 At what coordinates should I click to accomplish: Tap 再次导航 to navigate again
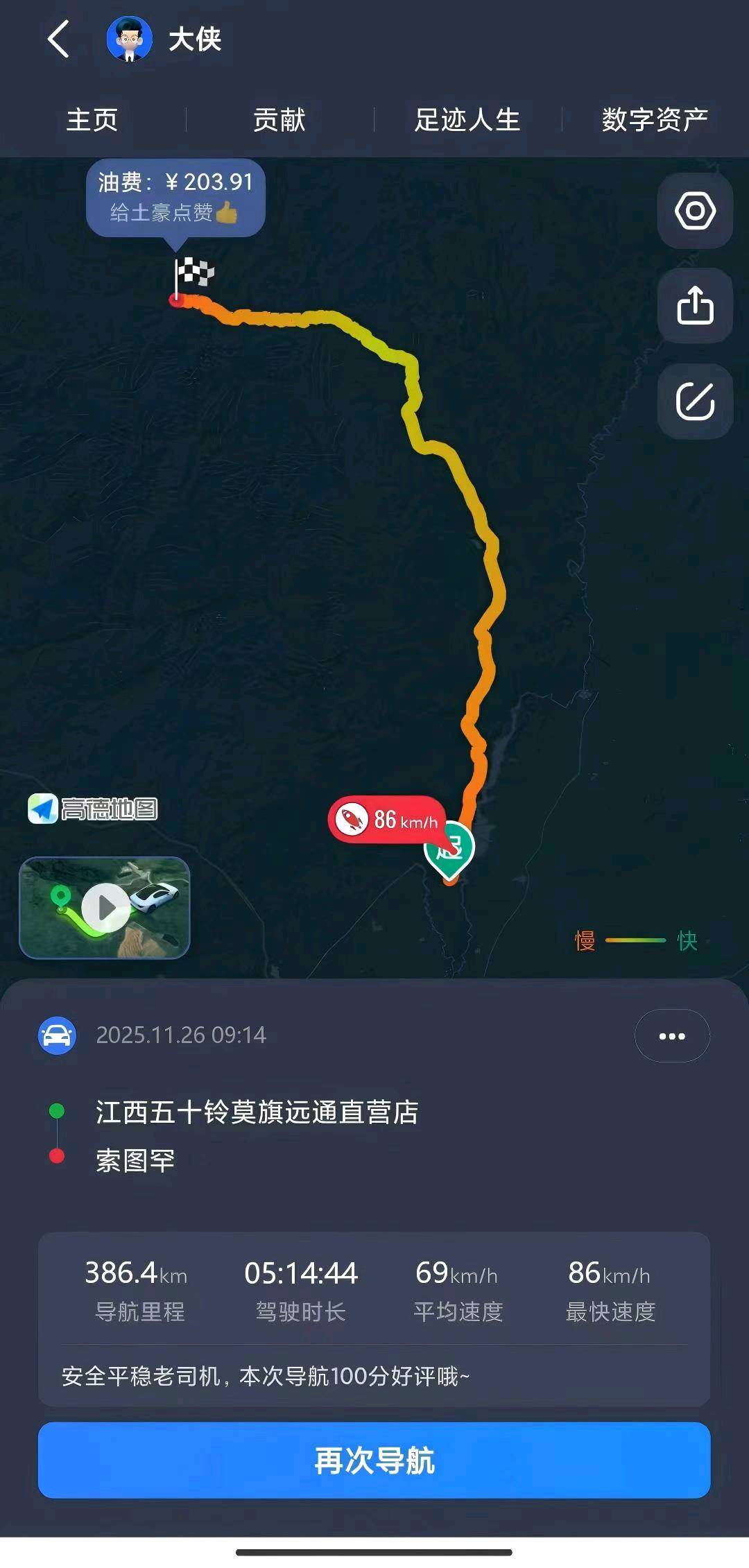click(374, 1461)
